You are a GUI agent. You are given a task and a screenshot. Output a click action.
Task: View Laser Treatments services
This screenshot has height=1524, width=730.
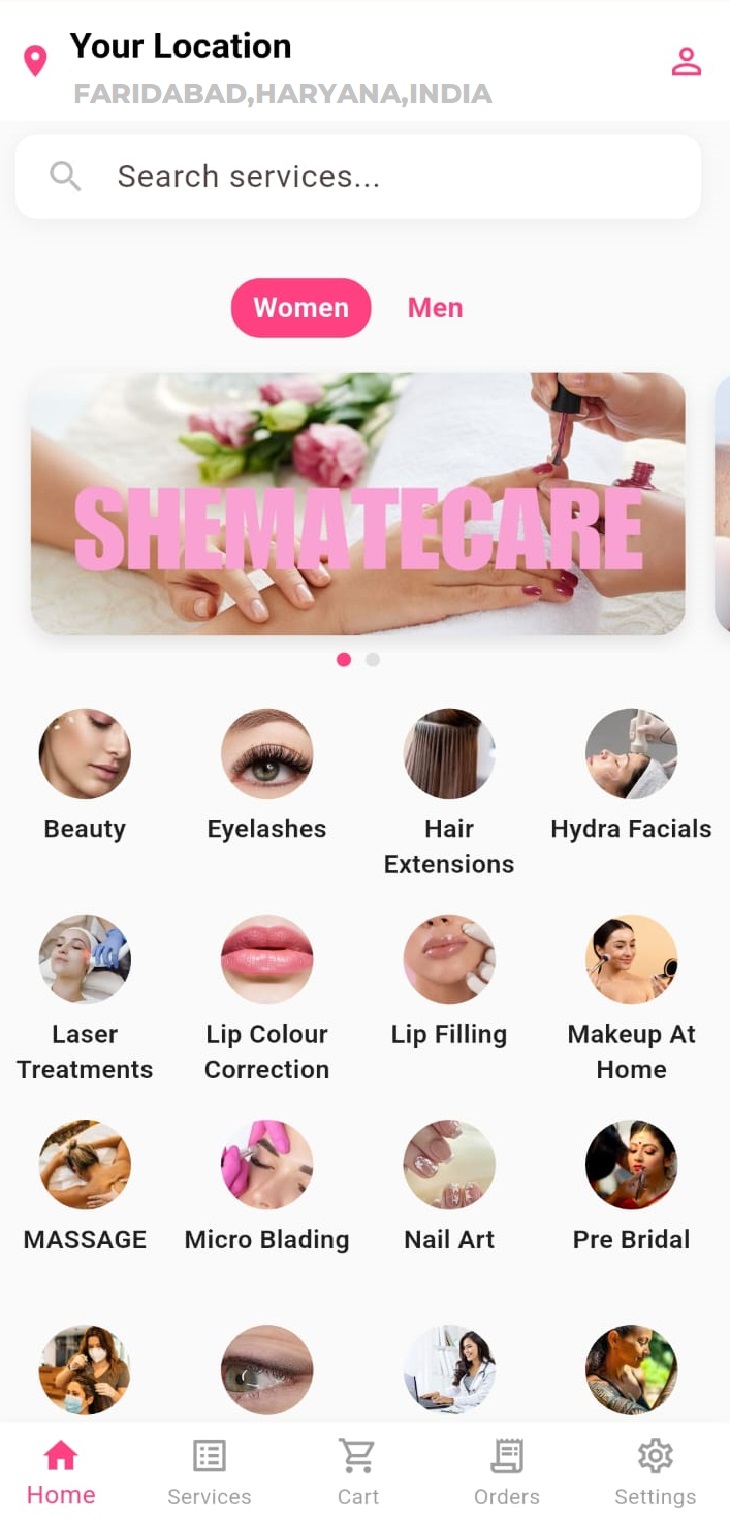click(x=85, y=999)
